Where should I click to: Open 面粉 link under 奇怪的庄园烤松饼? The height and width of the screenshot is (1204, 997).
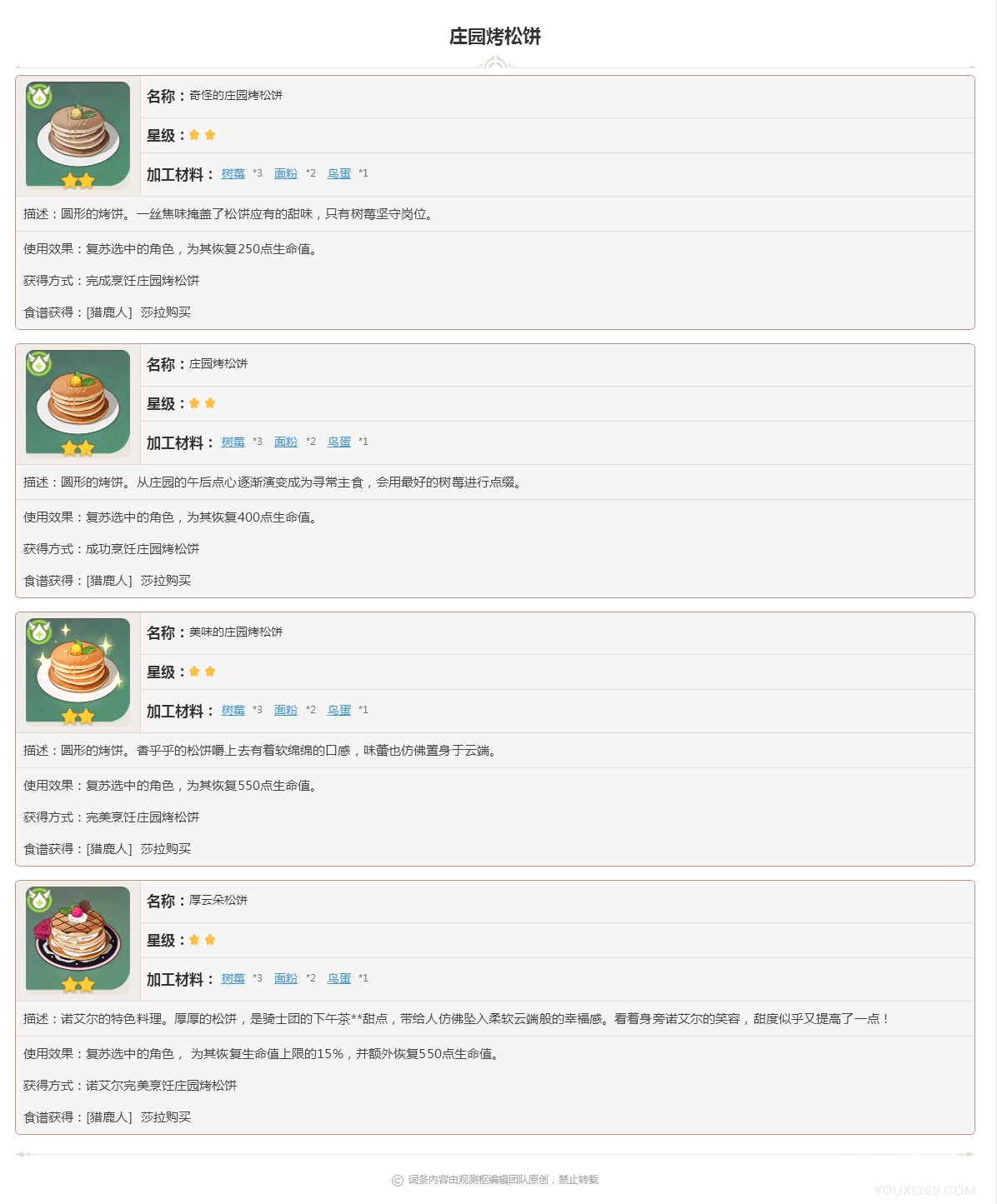click(286, 174)
